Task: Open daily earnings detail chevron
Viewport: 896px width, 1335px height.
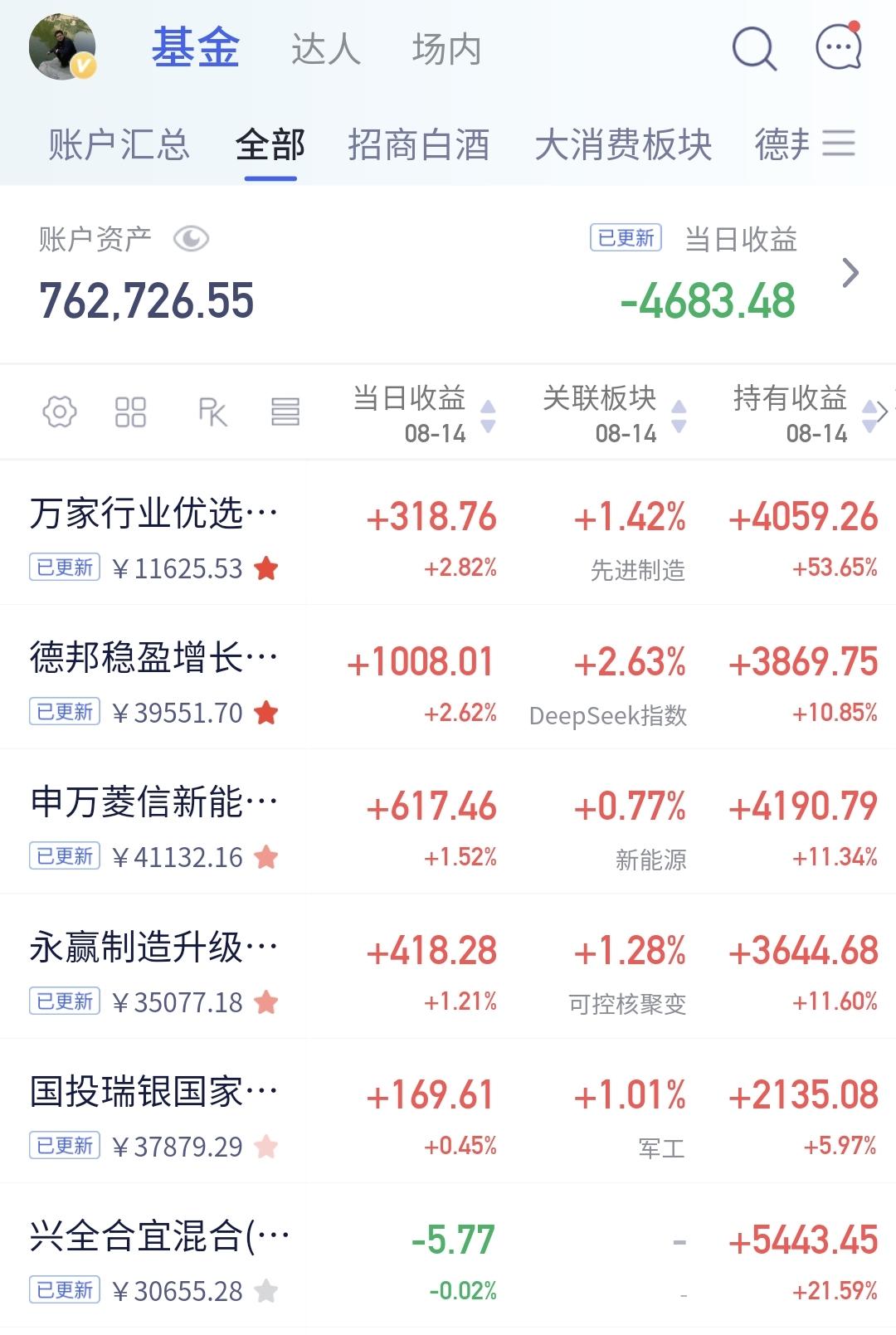Action: 850,272
